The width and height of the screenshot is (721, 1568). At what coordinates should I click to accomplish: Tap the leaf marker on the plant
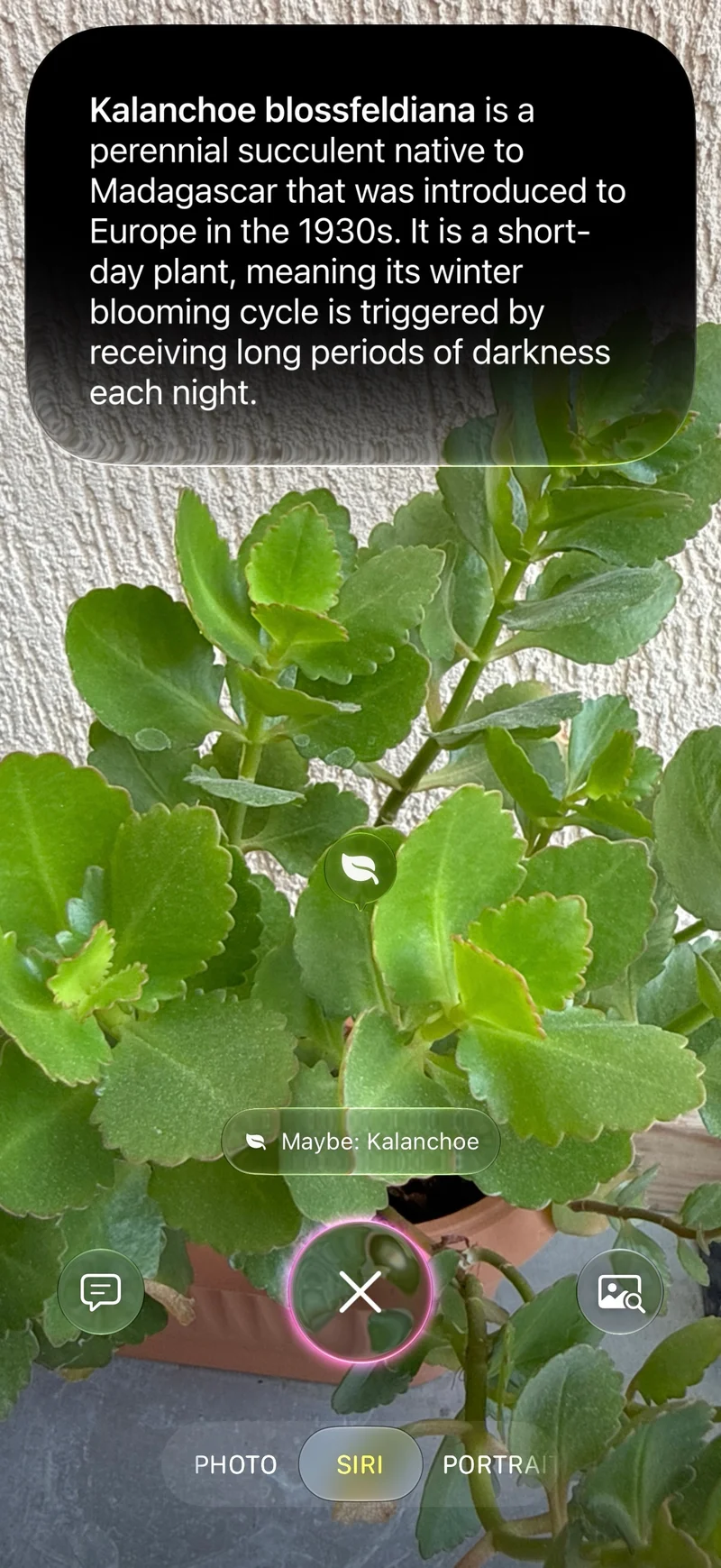pos(360,868)
